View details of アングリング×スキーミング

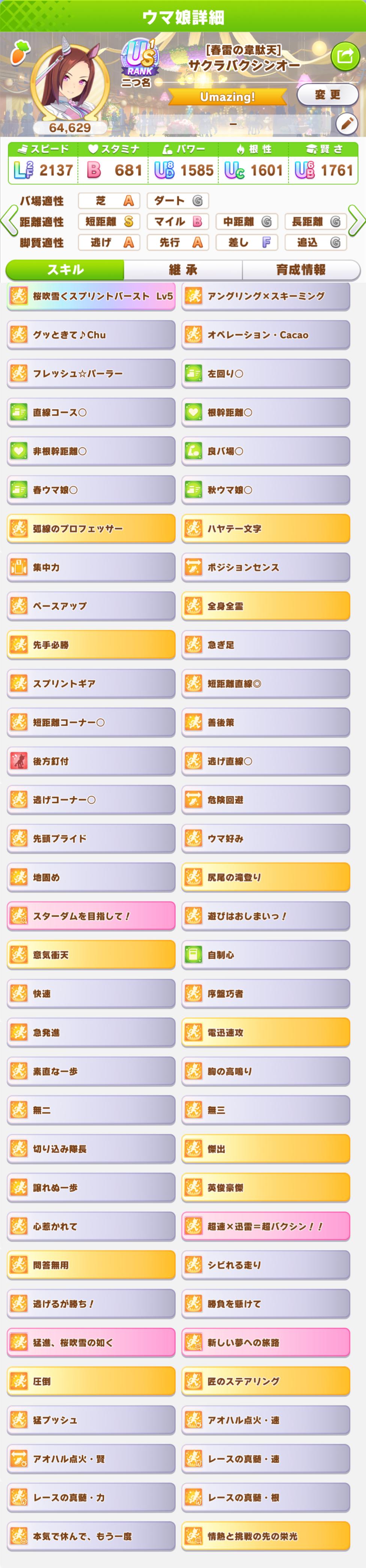[x=265, y=297]
